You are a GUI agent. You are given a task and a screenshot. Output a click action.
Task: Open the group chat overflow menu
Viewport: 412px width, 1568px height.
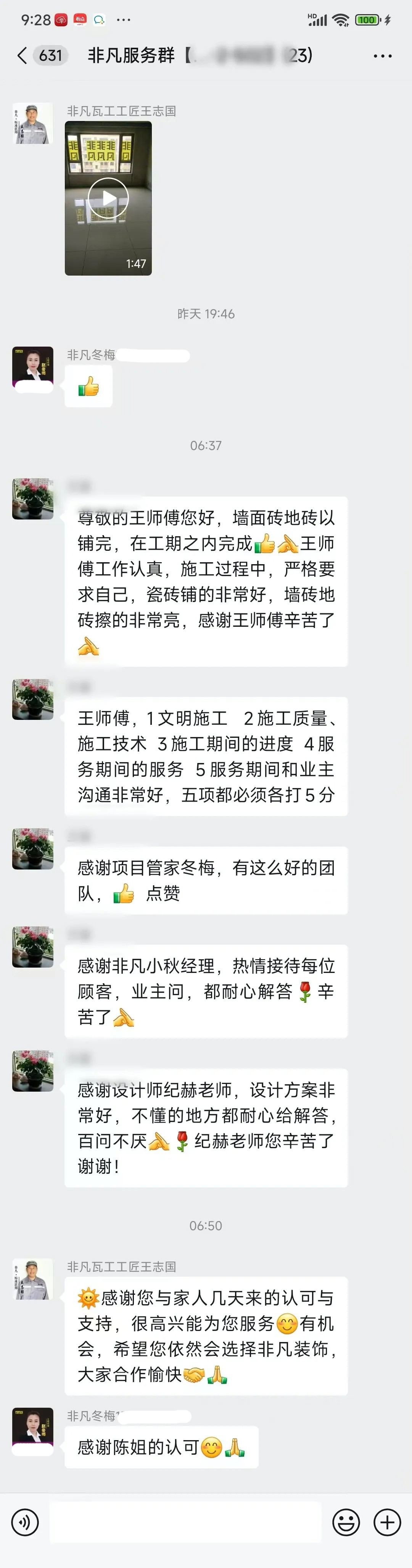tap(382, 56)
